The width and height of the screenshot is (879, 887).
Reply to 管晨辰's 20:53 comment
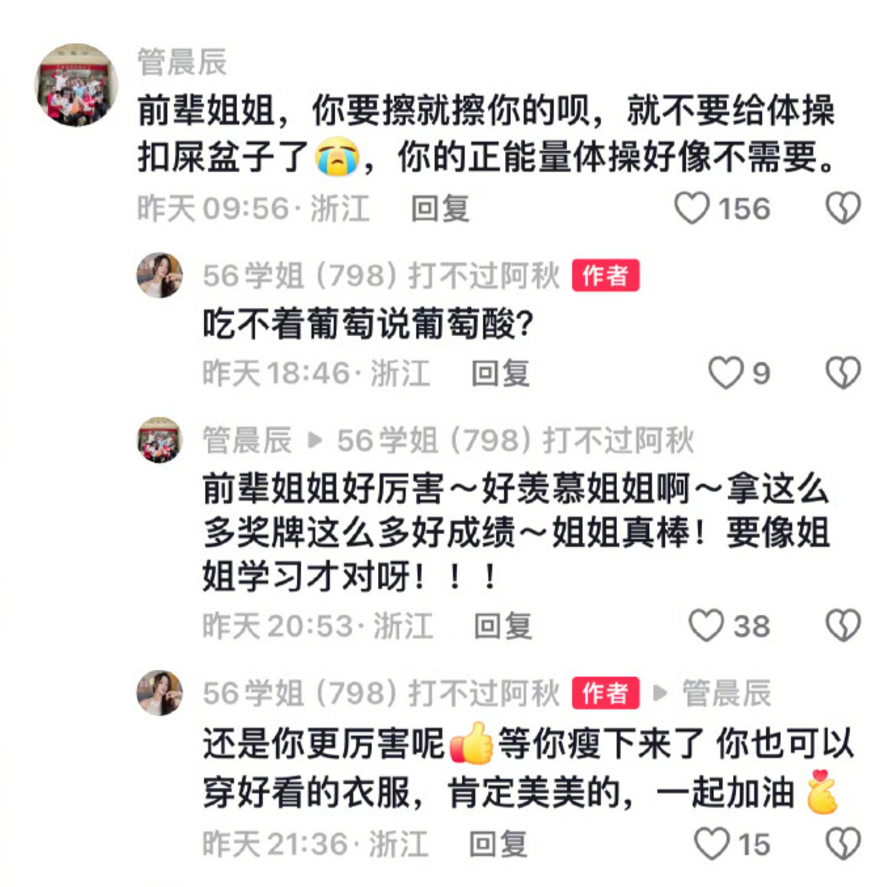tap(502, 626)
